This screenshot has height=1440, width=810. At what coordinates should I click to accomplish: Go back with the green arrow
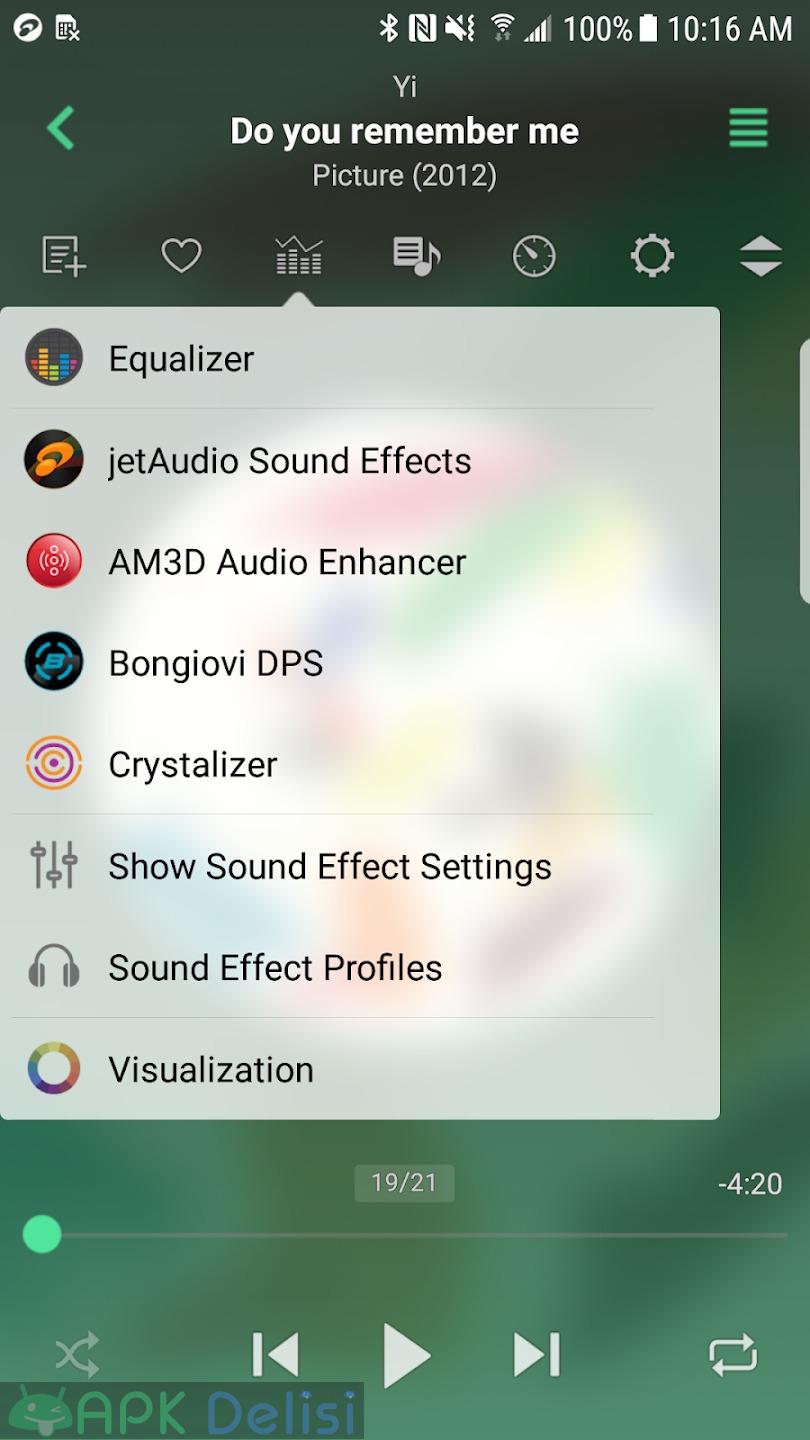(x=61, y=129)
